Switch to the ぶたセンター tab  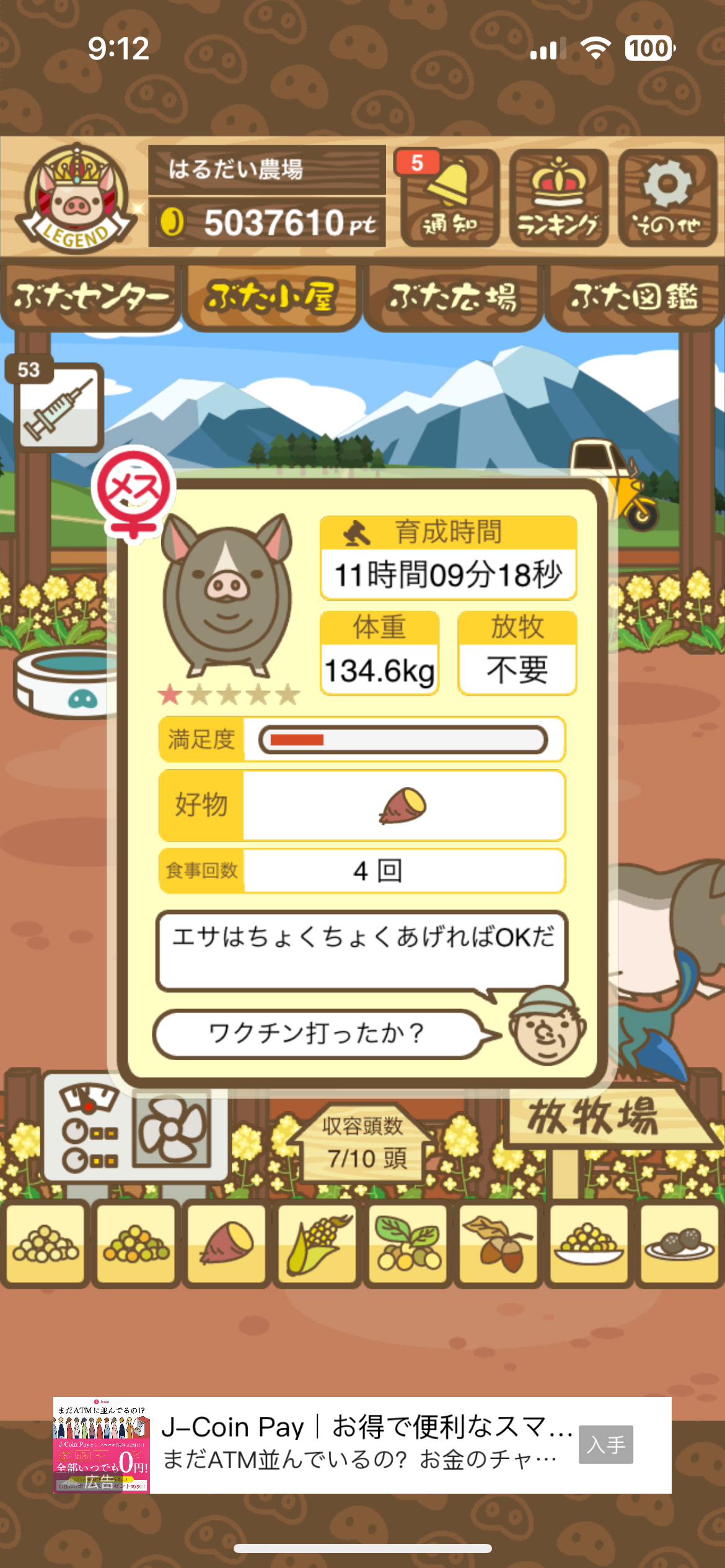point(91,298)
